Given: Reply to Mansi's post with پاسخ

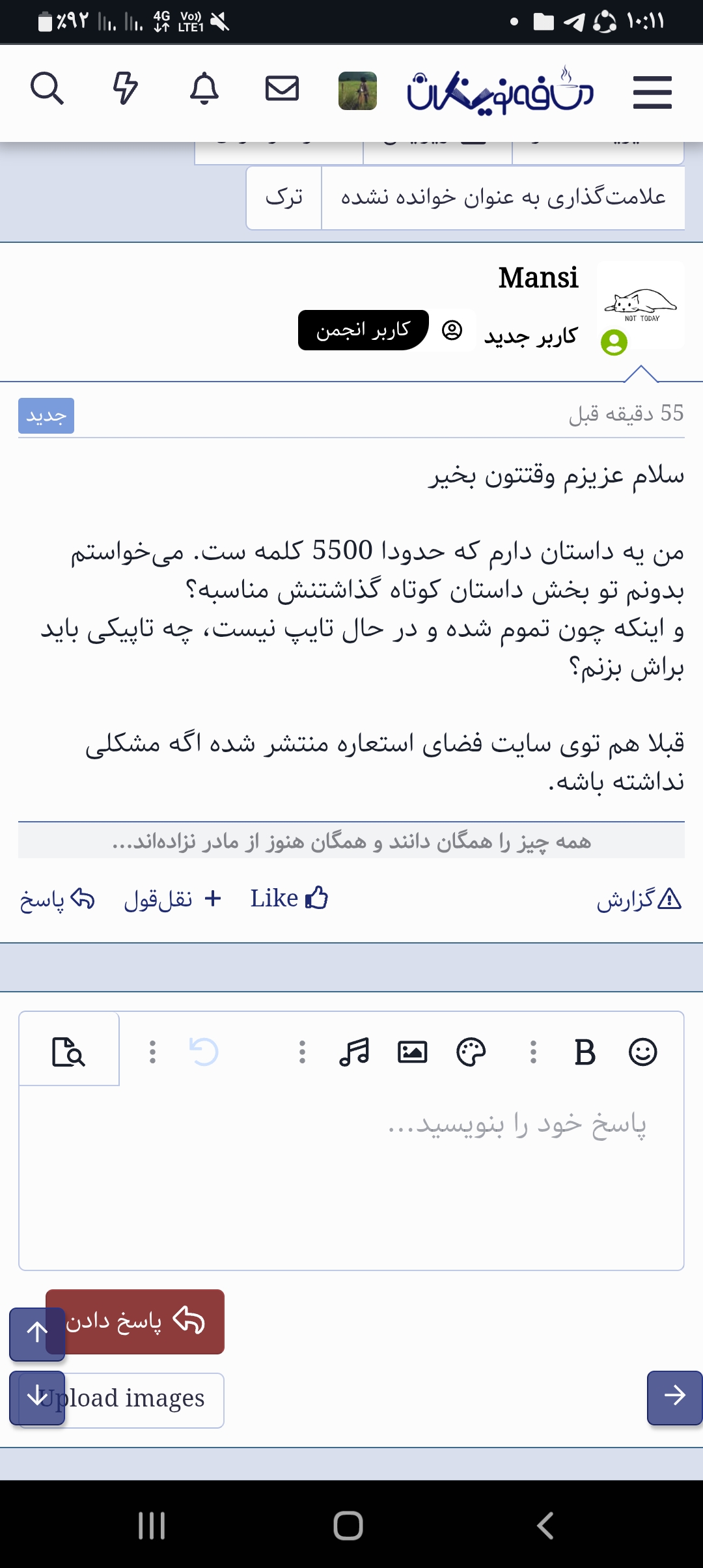Looking at the screenshot, I should (x=57, y=899).
